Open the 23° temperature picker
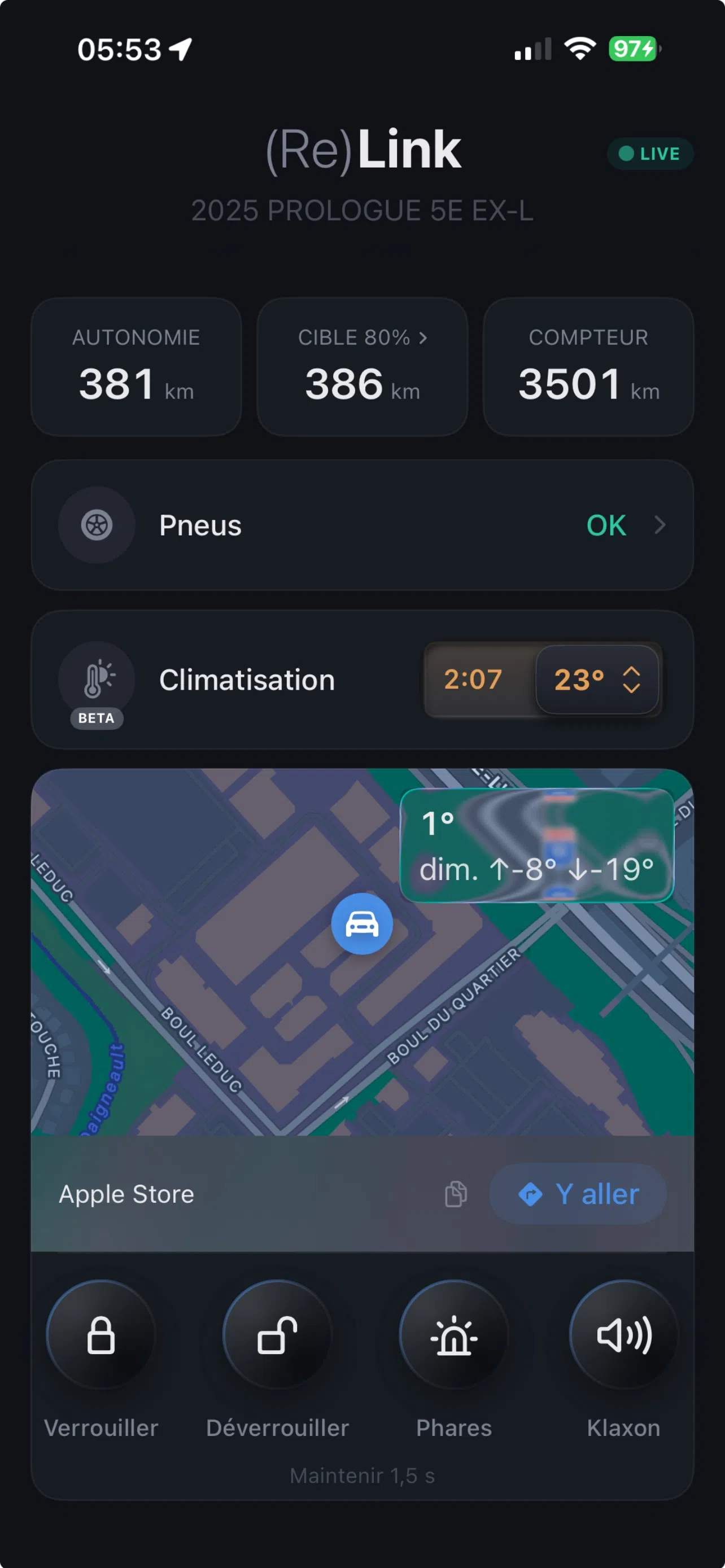The height and width of the screenshot is (1568, 725). click(597, 680)
